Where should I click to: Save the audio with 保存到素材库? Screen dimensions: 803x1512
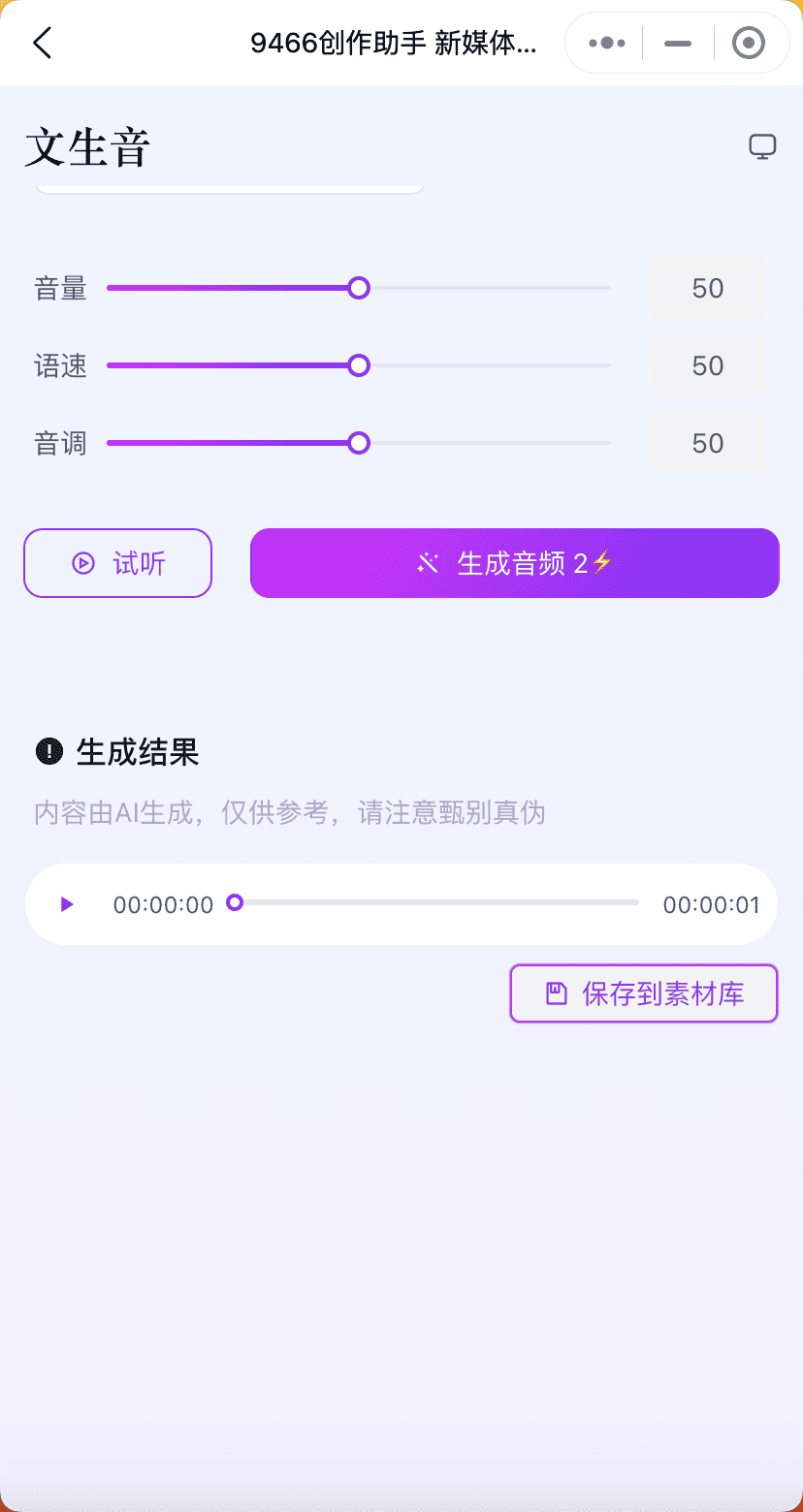click(644, 993)
